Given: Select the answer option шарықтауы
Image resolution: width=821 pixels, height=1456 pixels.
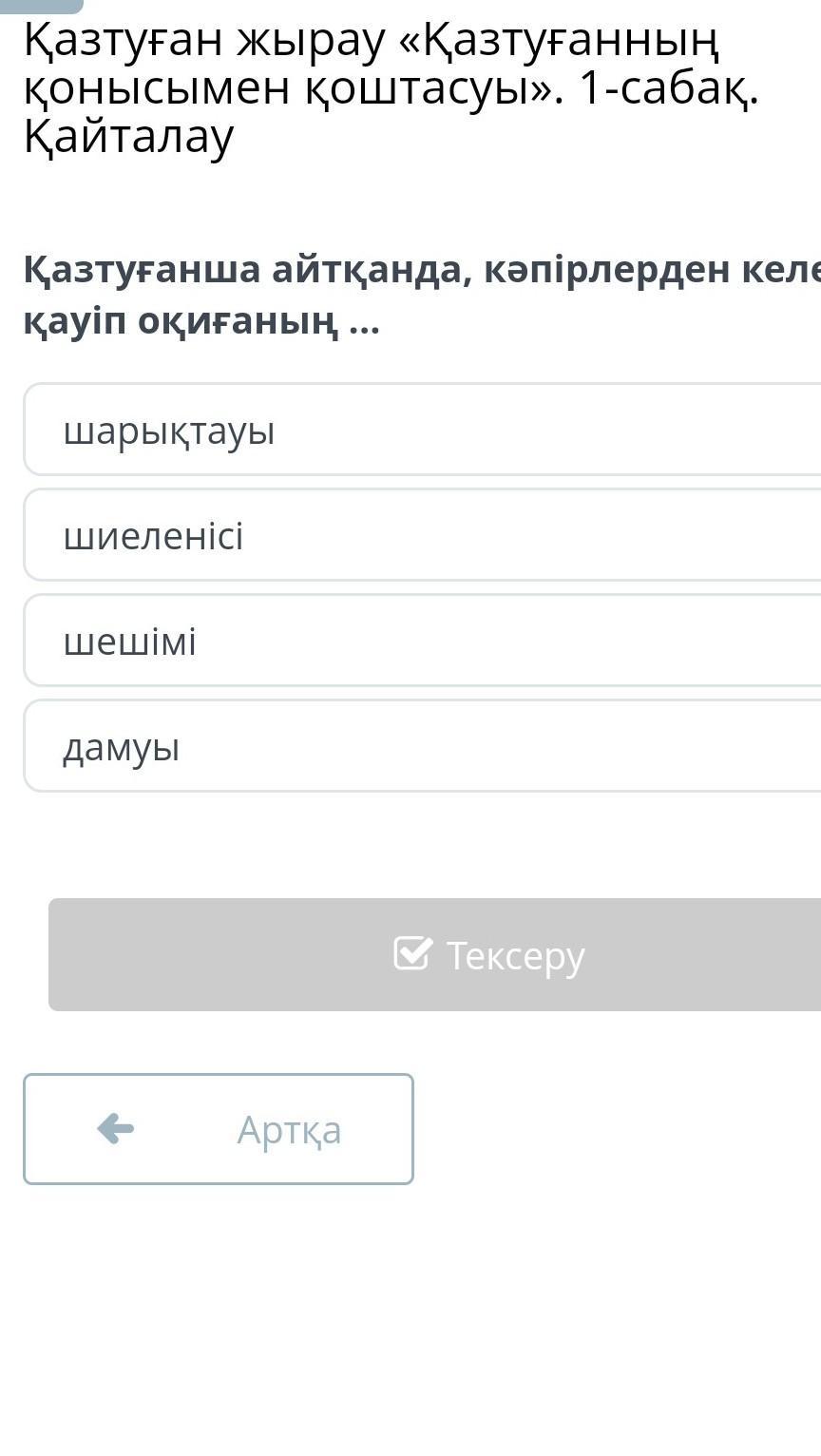Looking at the screenshot, I should (423, 431).
